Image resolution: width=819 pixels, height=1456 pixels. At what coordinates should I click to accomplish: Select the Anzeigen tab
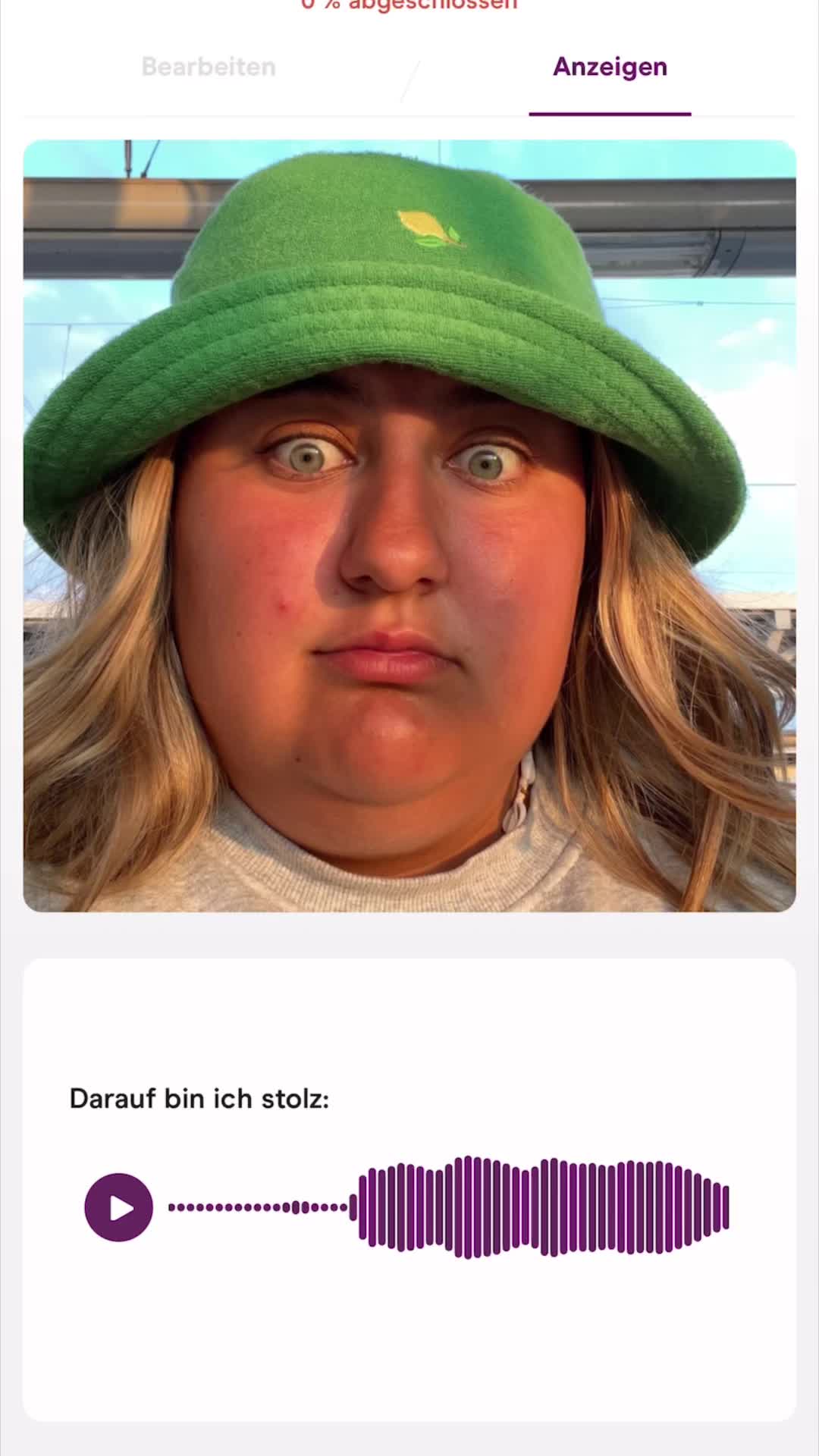click(610, 67)
